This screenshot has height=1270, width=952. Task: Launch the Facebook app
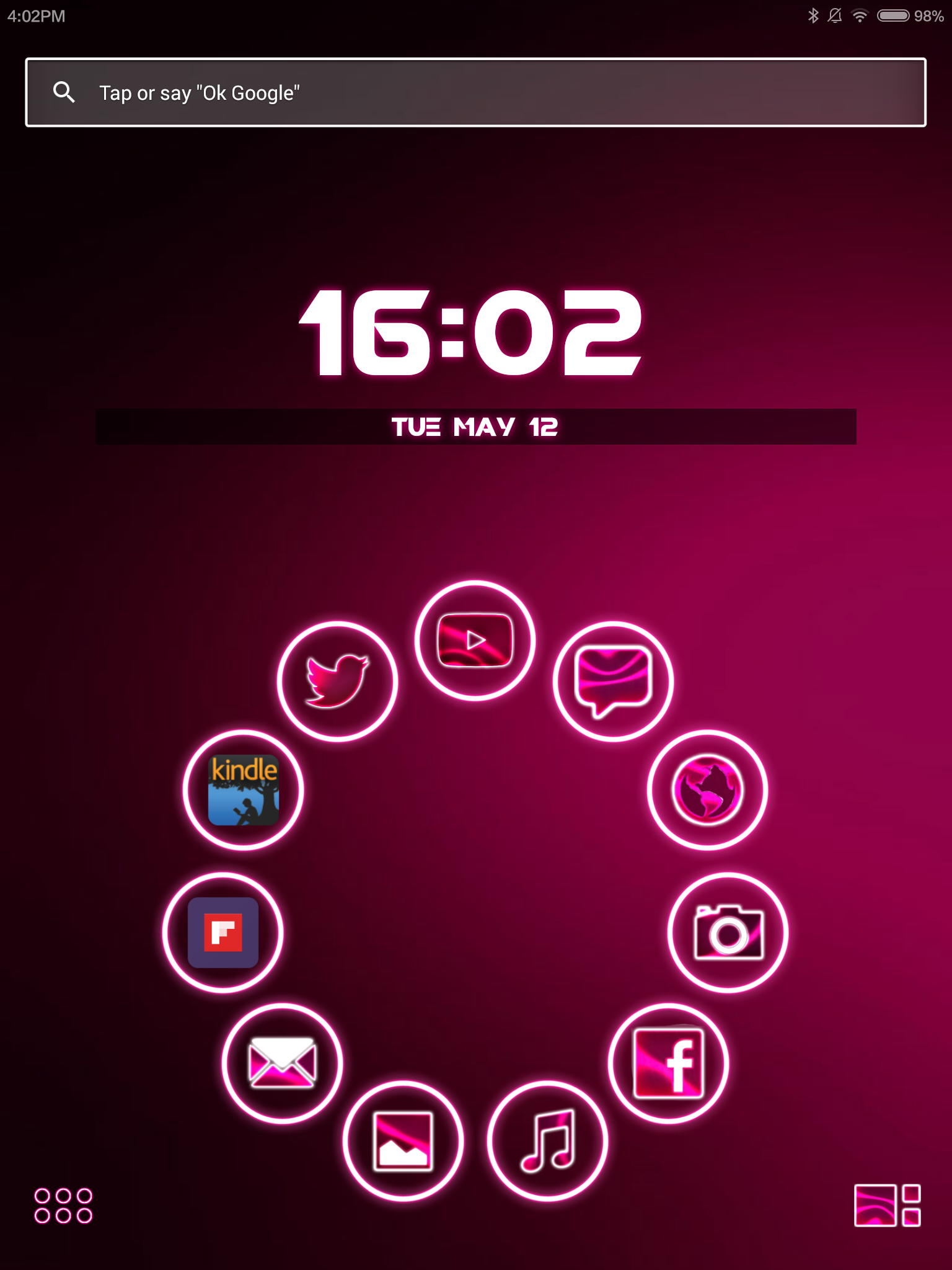tap(668, 1063)
